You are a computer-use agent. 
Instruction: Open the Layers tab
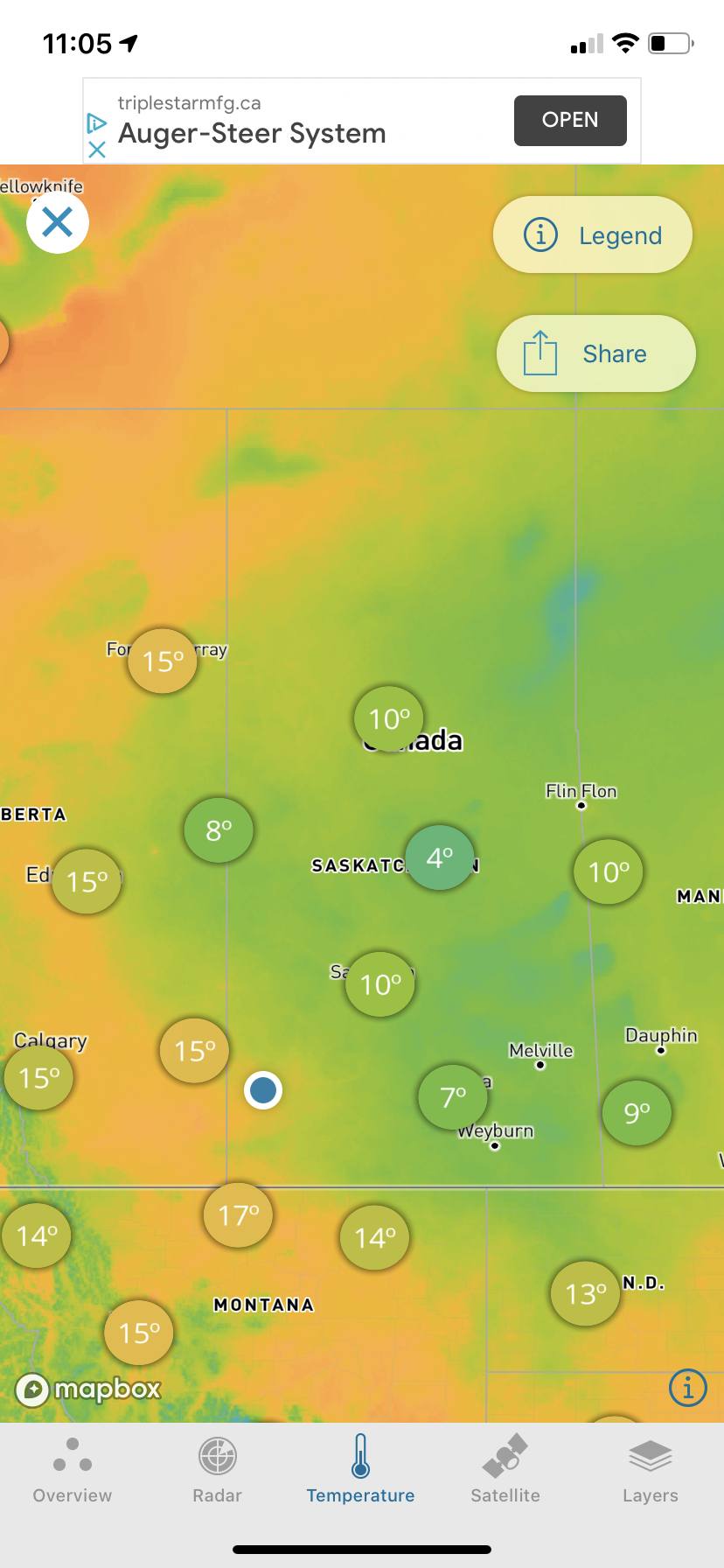coord(650,1471)
